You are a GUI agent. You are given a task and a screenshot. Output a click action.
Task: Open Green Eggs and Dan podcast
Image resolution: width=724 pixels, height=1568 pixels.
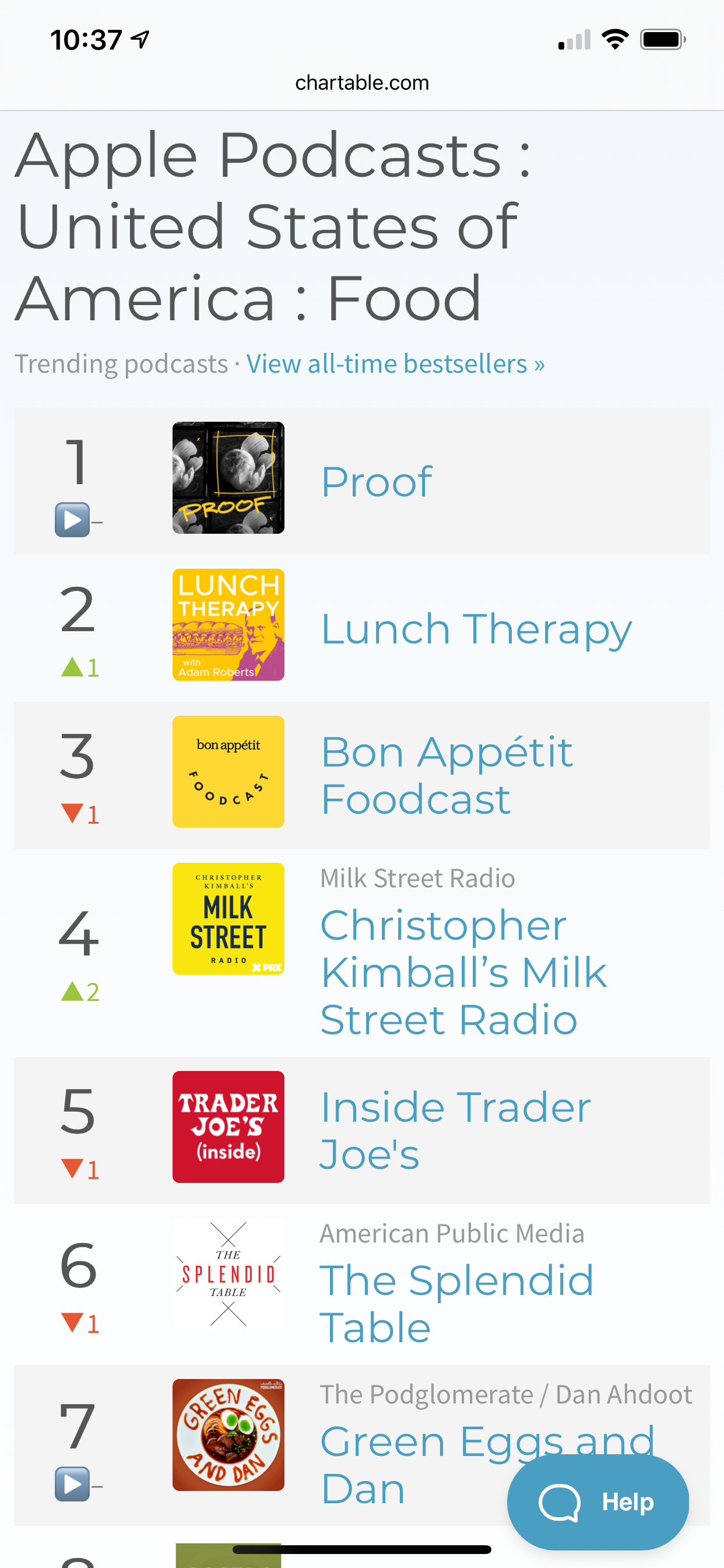click(488, 1465)
